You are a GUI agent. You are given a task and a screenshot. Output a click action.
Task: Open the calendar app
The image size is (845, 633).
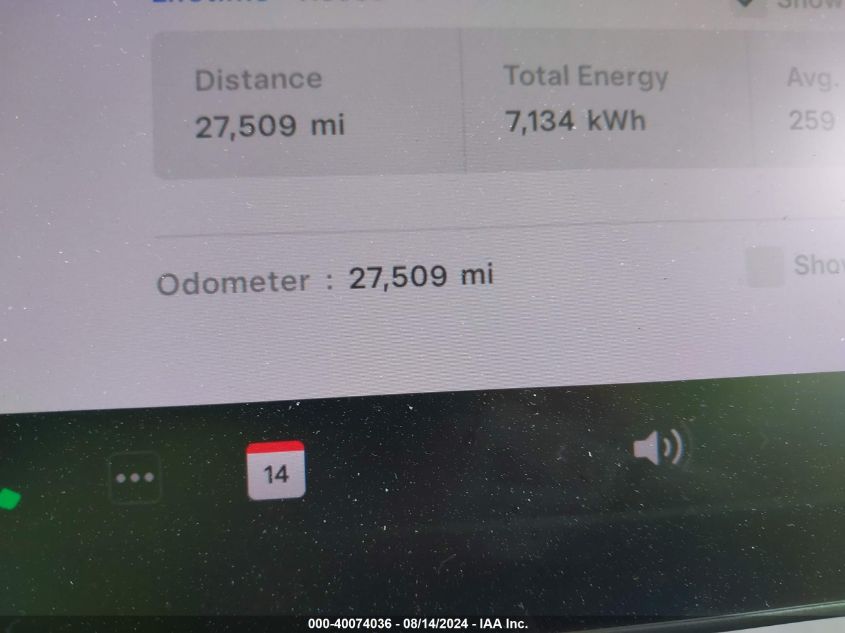pos(275,471)
